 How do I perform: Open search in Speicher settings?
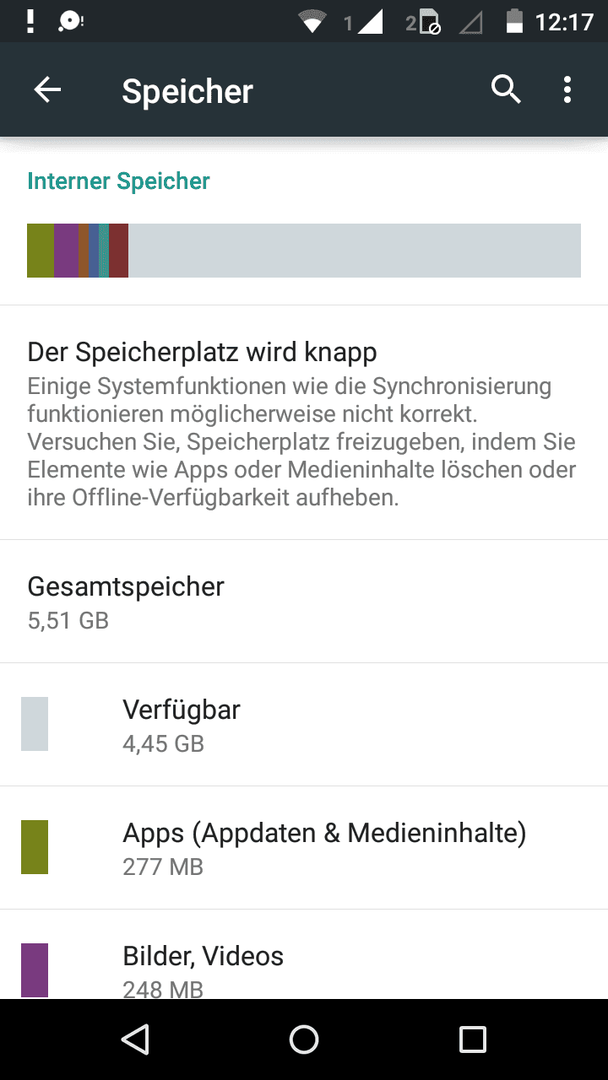point(505,90)
